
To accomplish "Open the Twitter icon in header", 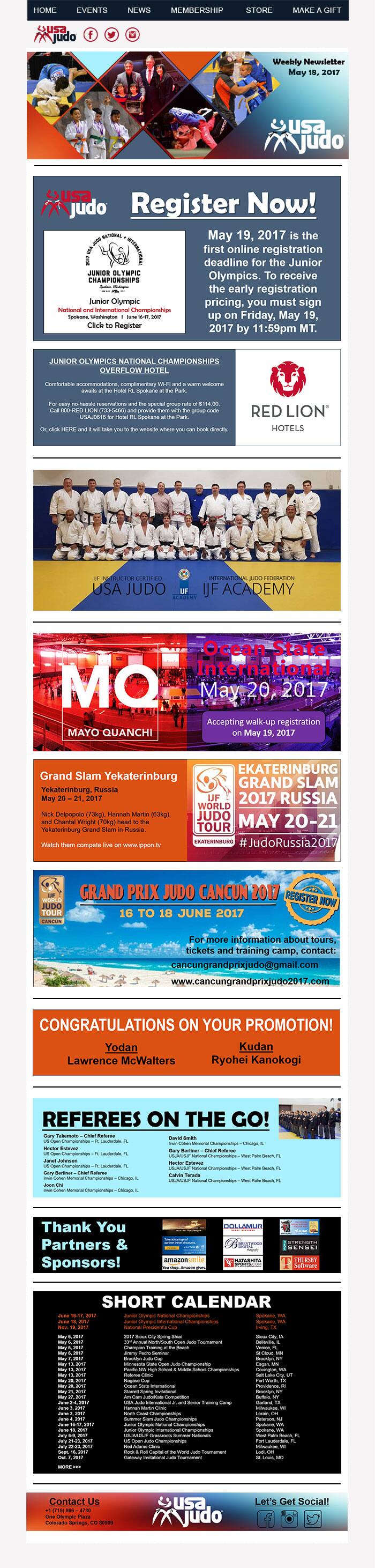I will pos(112,35).
